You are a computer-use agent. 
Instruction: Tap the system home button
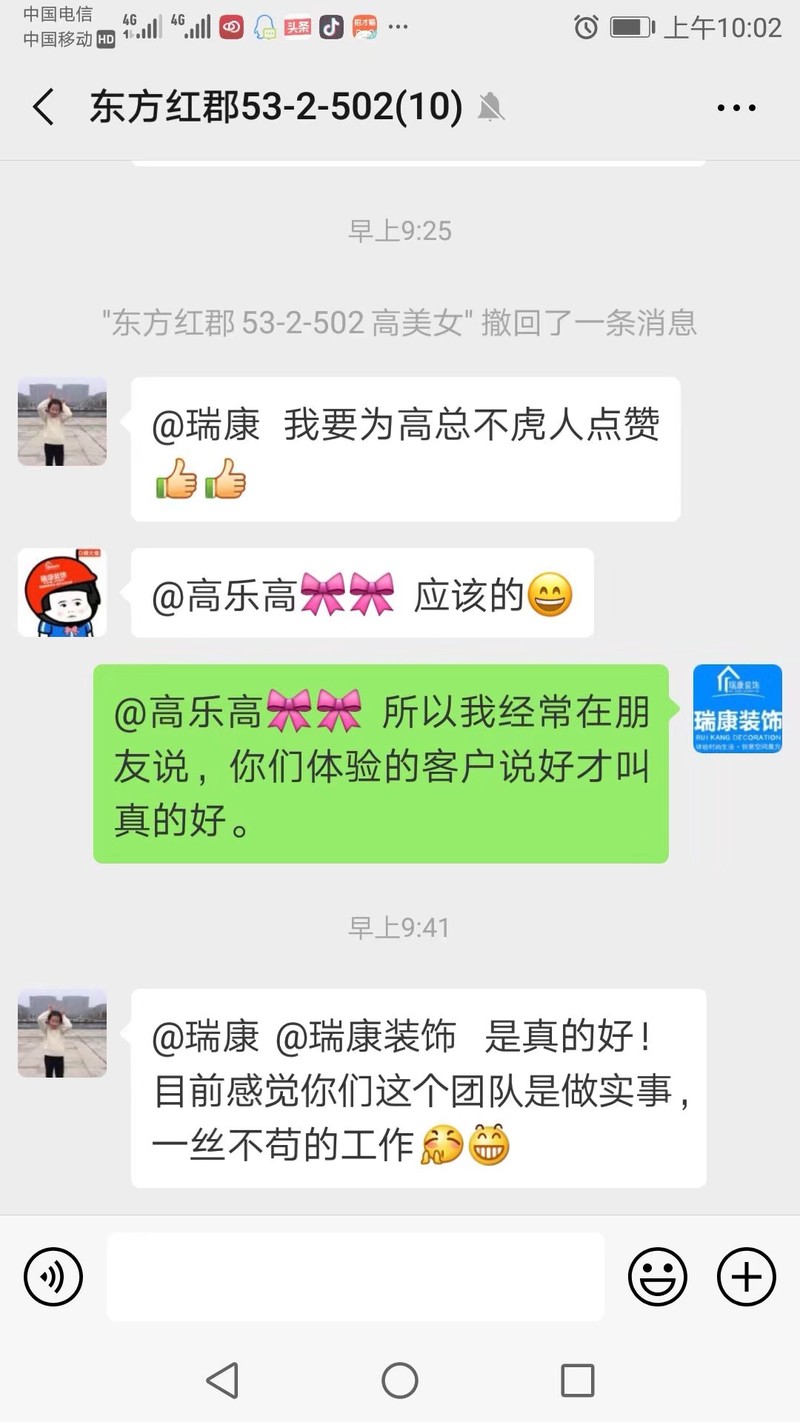399,1381
